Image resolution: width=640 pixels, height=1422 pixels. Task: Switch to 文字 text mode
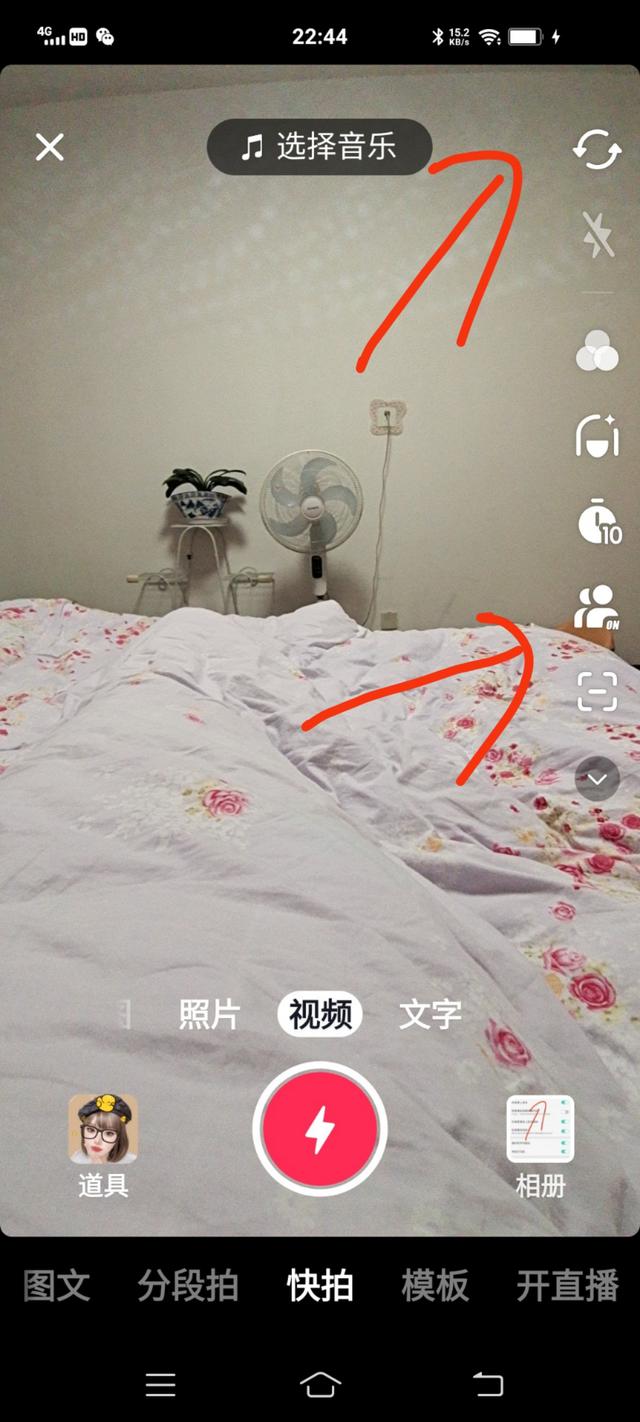click(x=430, y=1014)
